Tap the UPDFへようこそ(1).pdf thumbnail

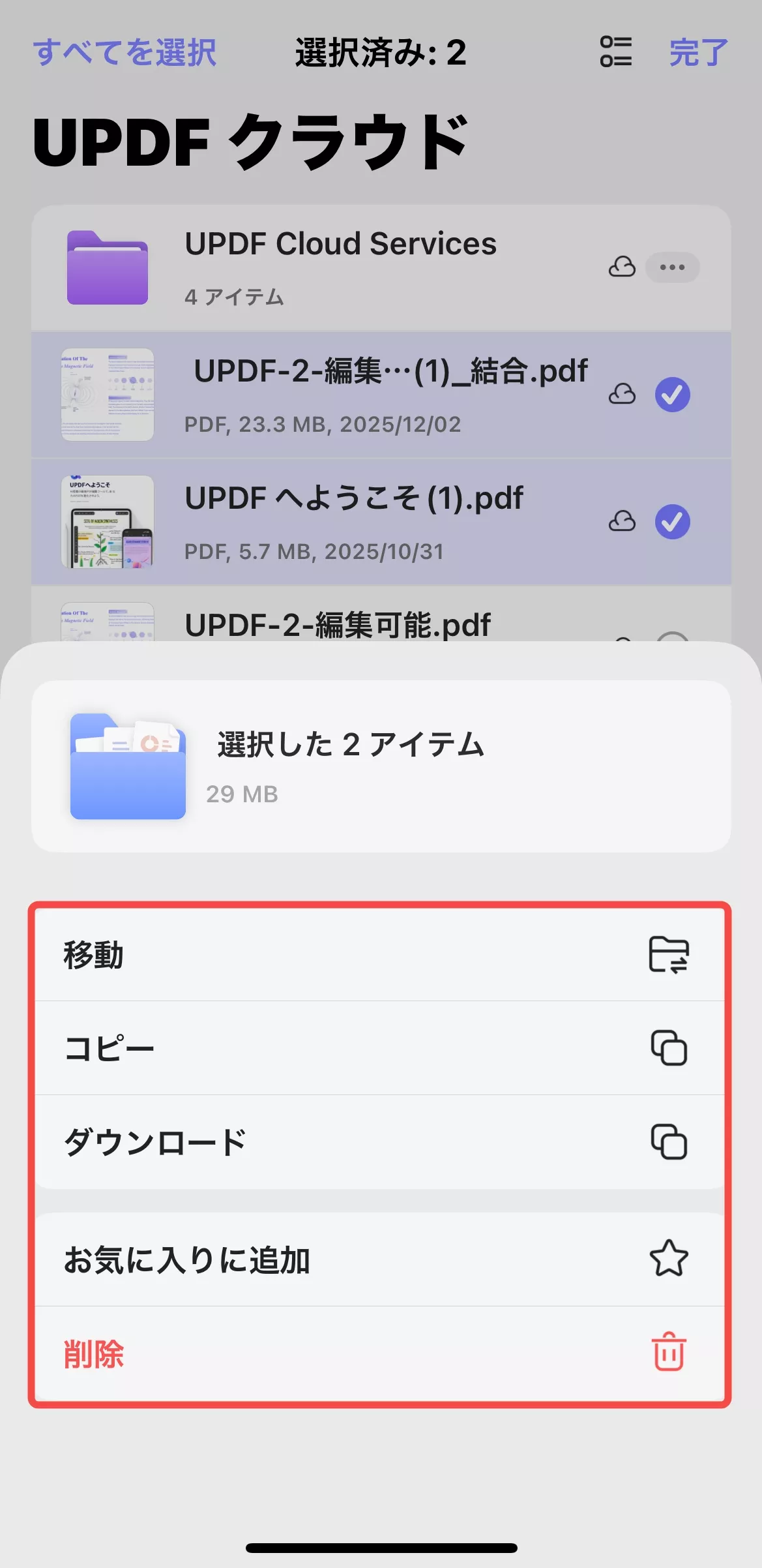point(108,521)
